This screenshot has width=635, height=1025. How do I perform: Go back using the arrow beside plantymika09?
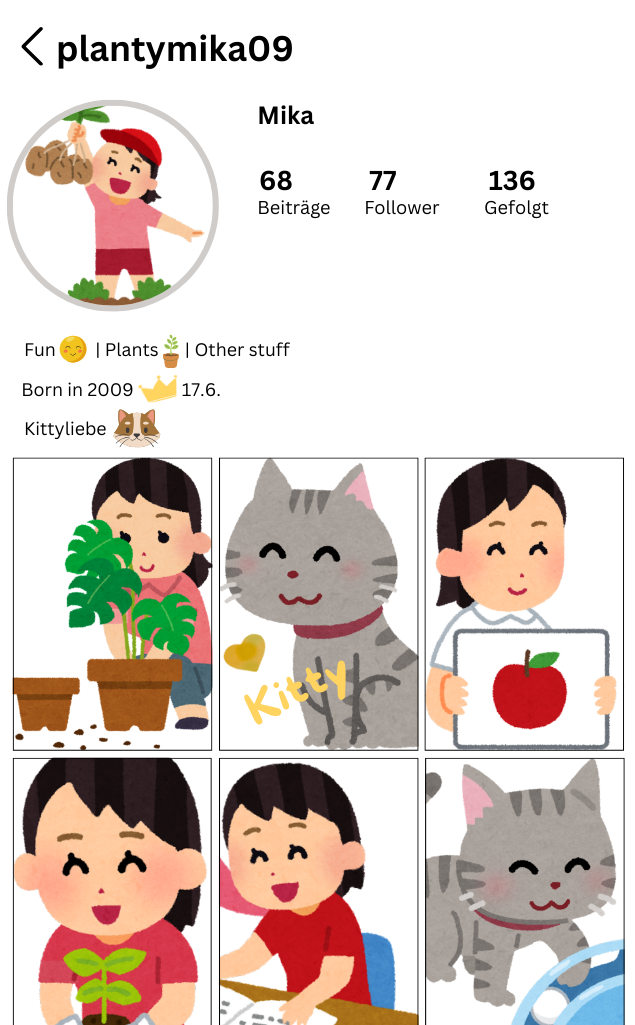(32, 47)
